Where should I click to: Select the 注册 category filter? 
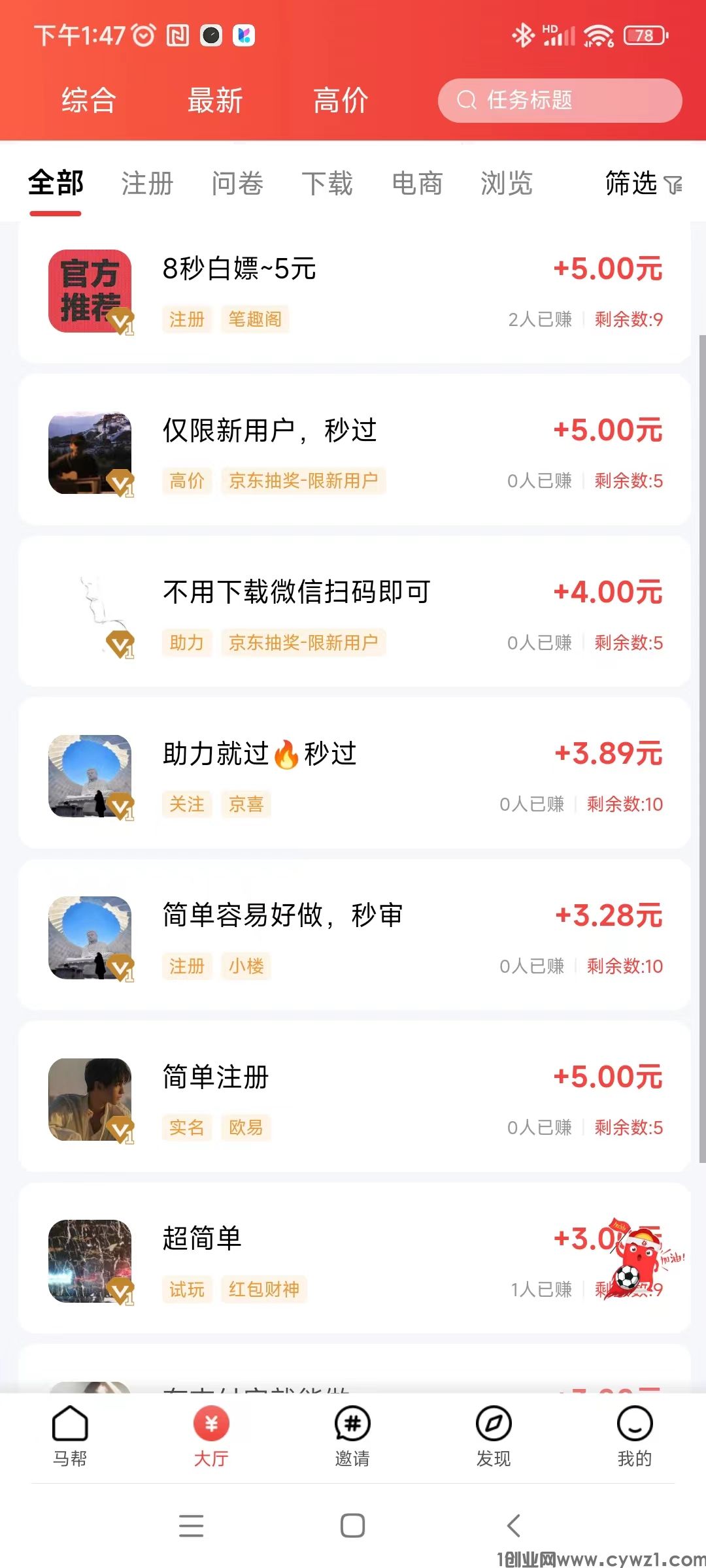click(145, 184)
